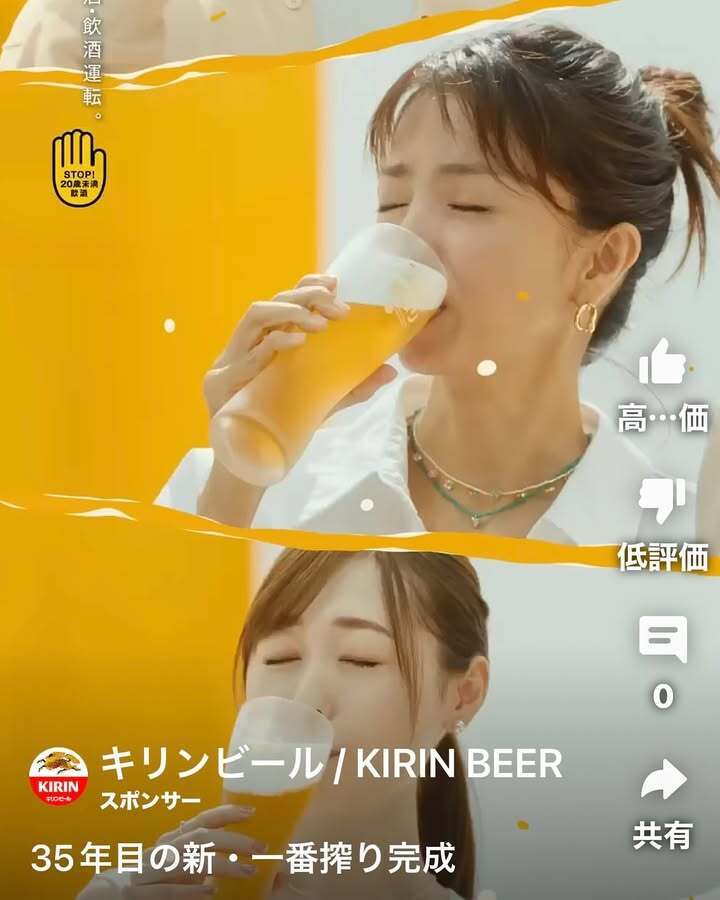
Task: Open the Kirin Beer channel avatar
Action: (x=58, y=777)
